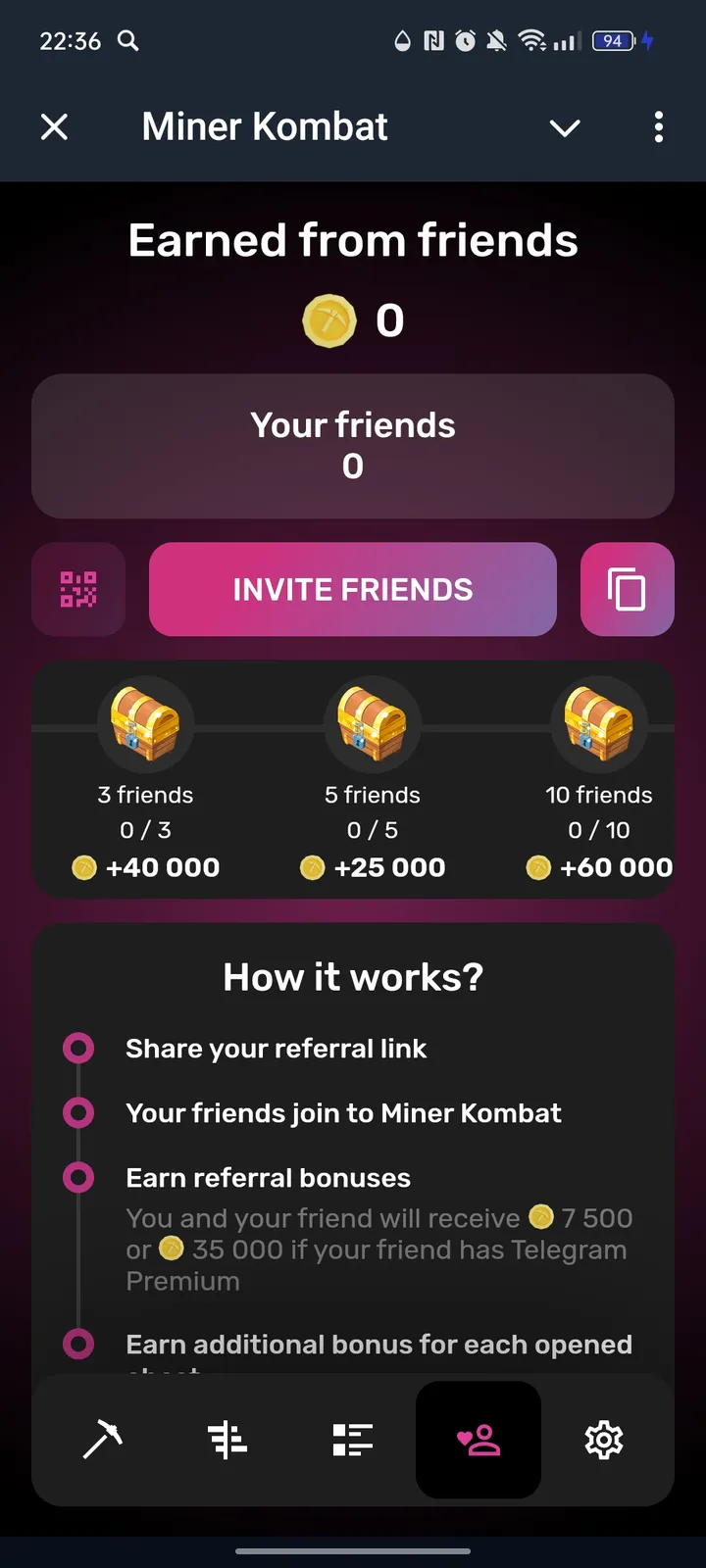
Task: Close the Miner Kombat mini app
Action: pyautogui.click(x=54, y=127)
